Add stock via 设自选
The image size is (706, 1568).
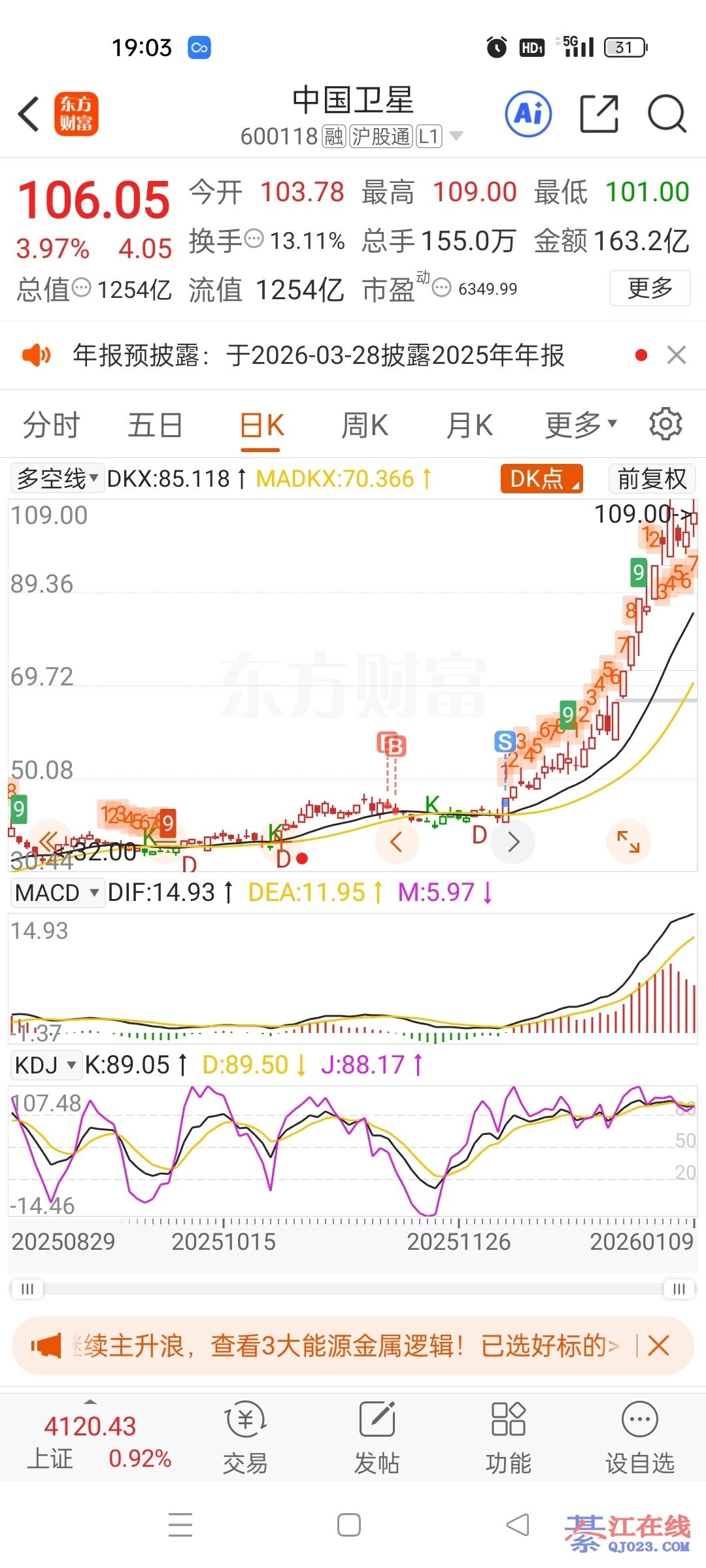[x=639, y=1437]
